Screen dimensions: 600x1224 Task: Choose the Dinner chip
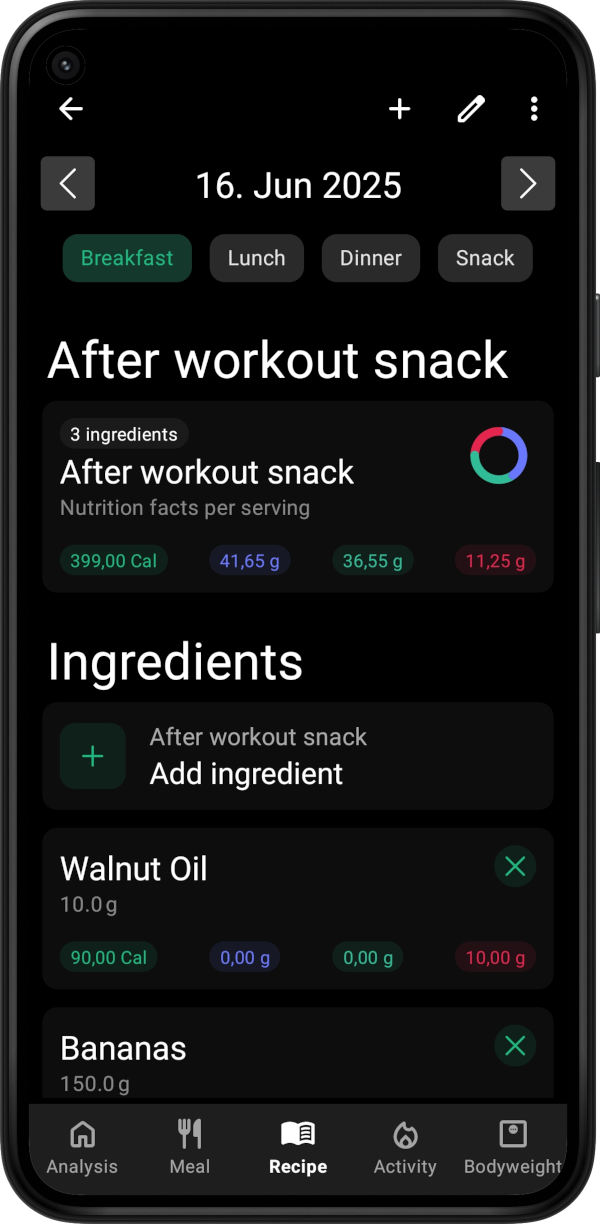pyautogui.click(x=370, y=258)
